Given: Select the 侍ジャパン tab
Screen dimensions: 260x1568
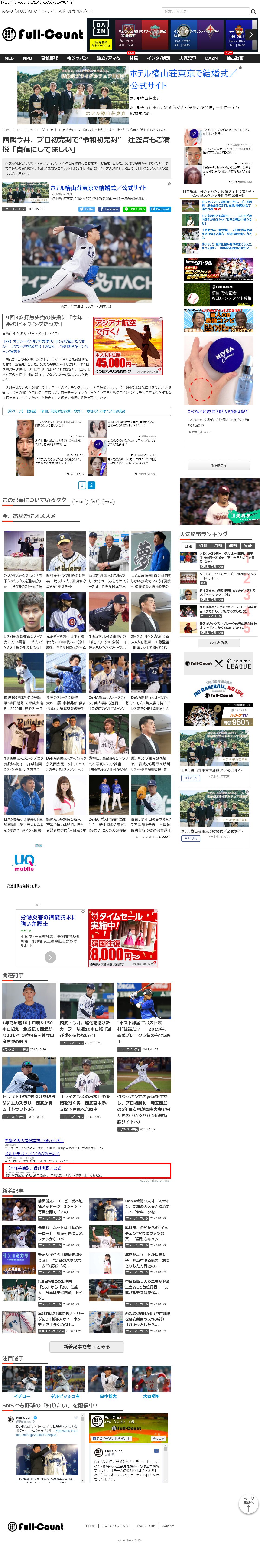Looking at the screenshot, I should coord(77,59).
